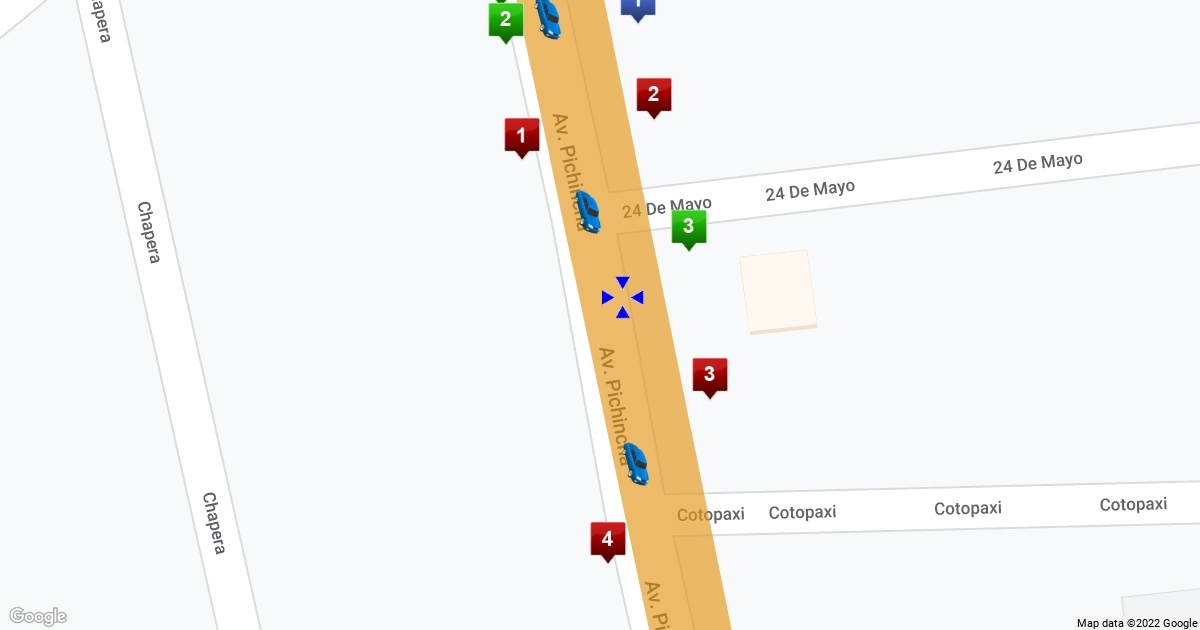
Task: Select red marker number 1
Action: coord(521,135)
